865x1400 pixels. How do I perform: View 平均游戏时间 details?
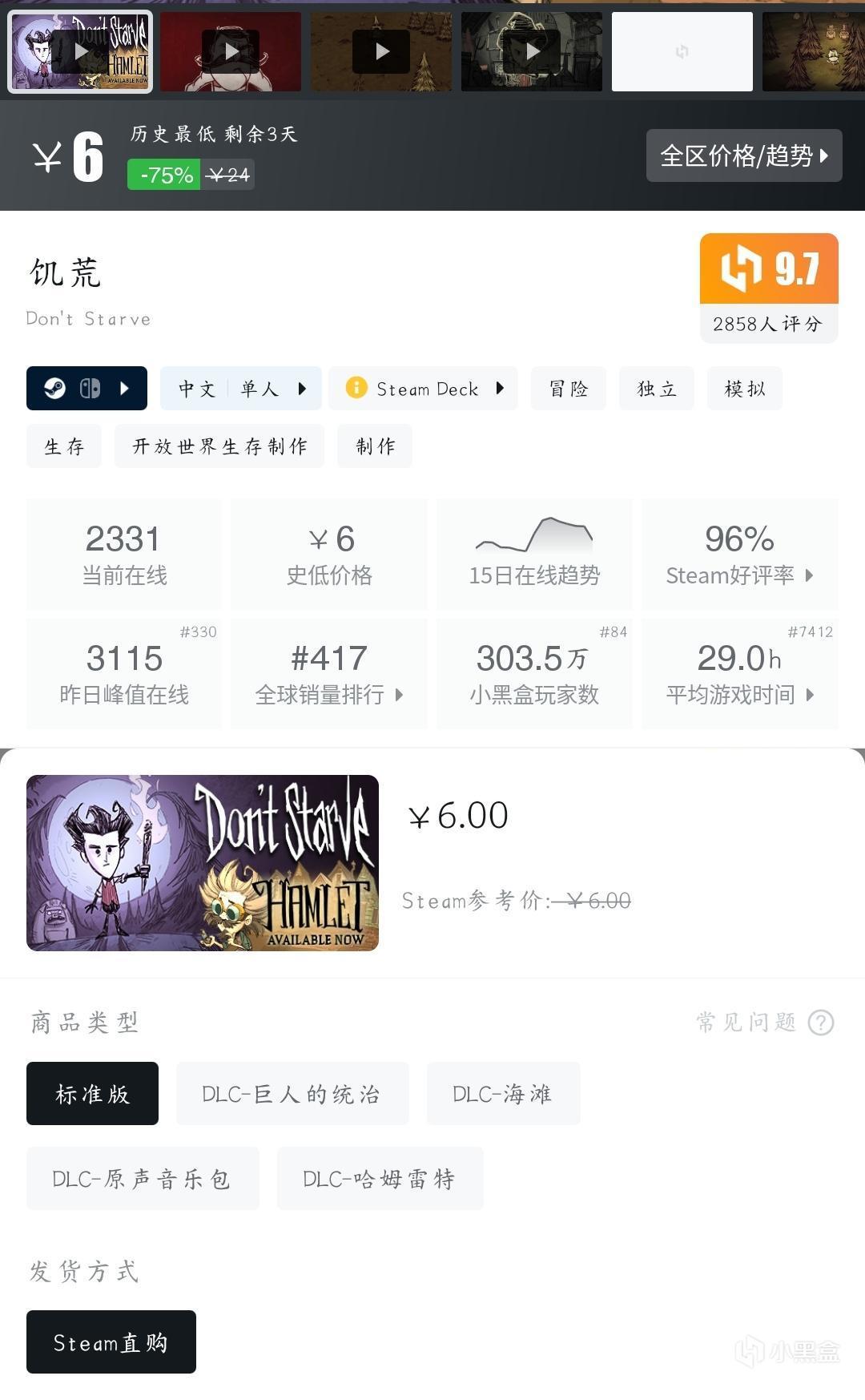tap(739, 674)
